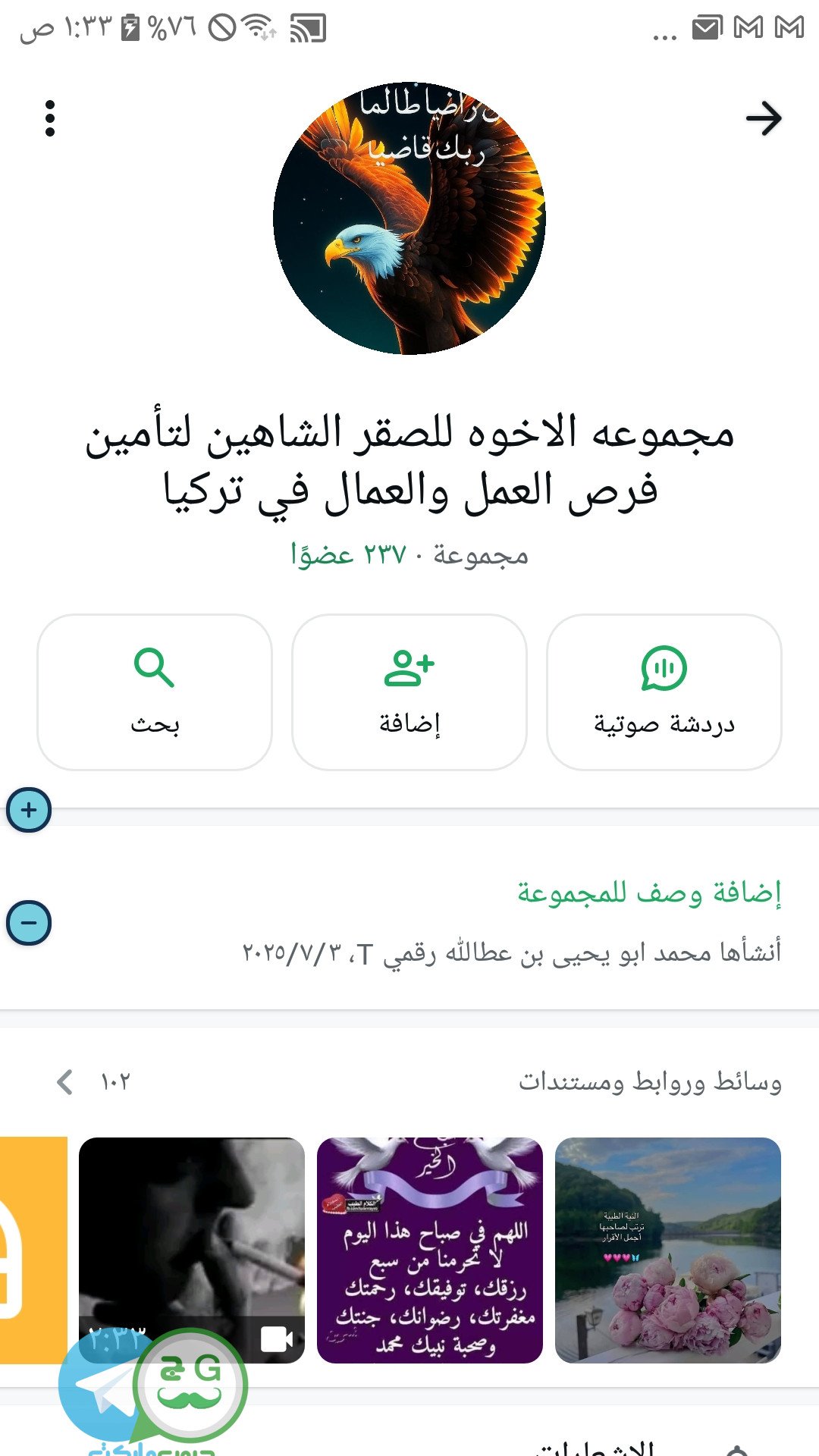This screenshot has width=819, height=1456.
Task: Add a member with the إضافة button
Action: coord(409,692)
